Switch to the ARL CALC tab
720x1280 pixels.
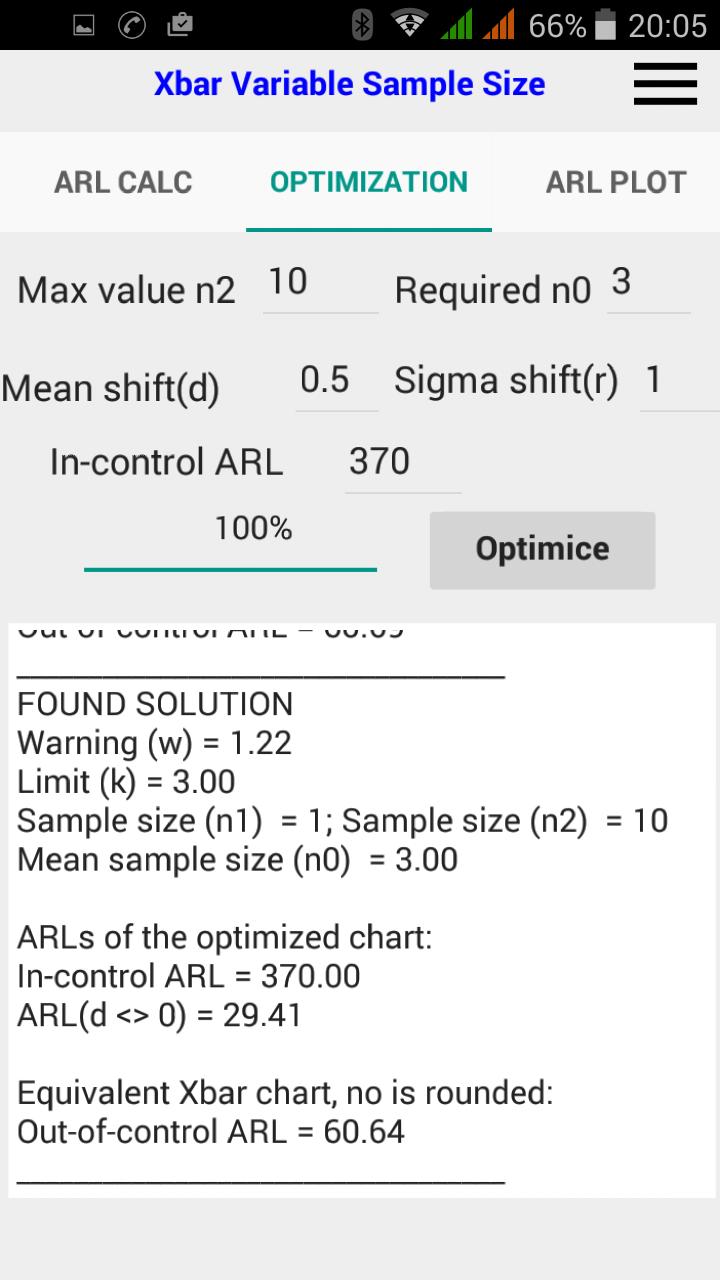pyautogui.click(x=123, y=182)
